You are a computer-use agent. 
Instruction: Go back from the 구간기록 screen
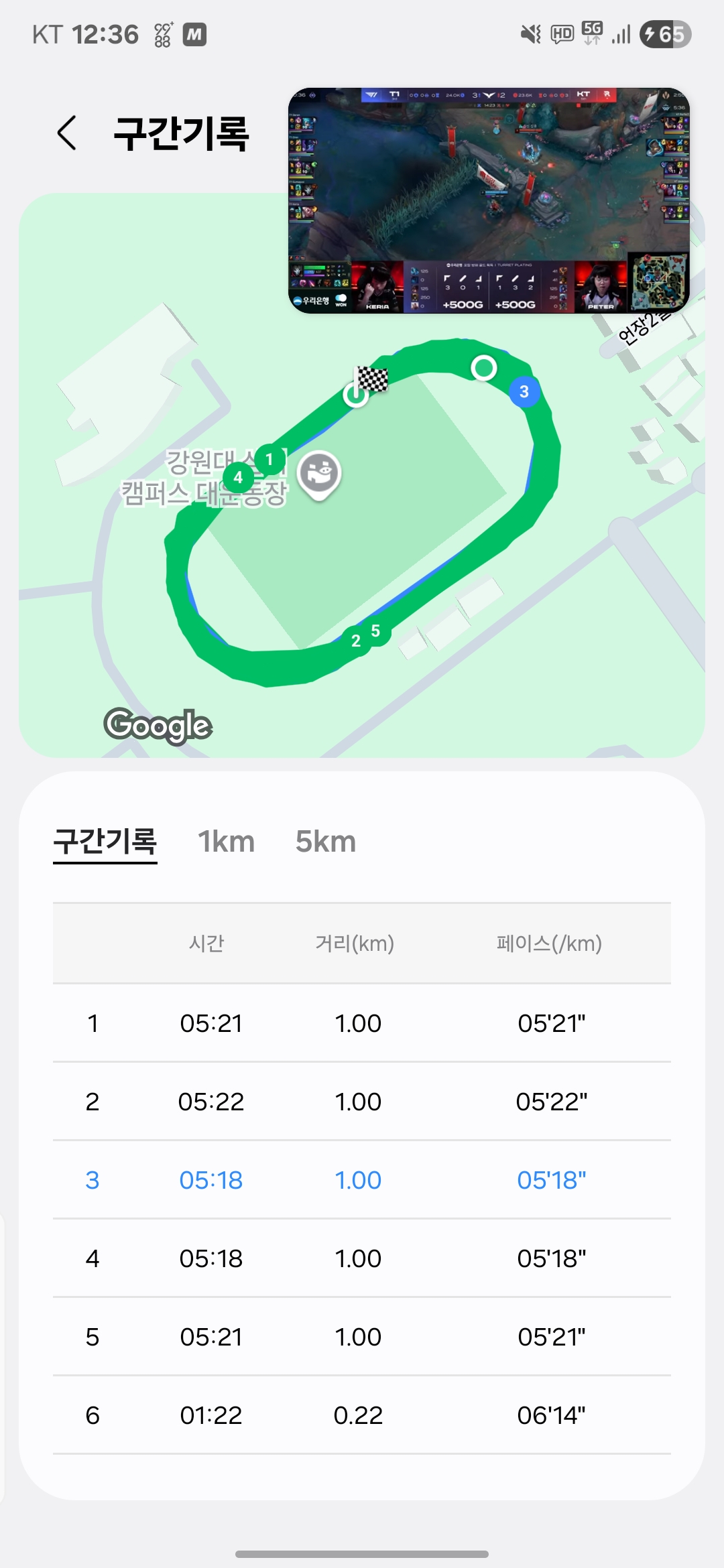(x=67, y=132)
